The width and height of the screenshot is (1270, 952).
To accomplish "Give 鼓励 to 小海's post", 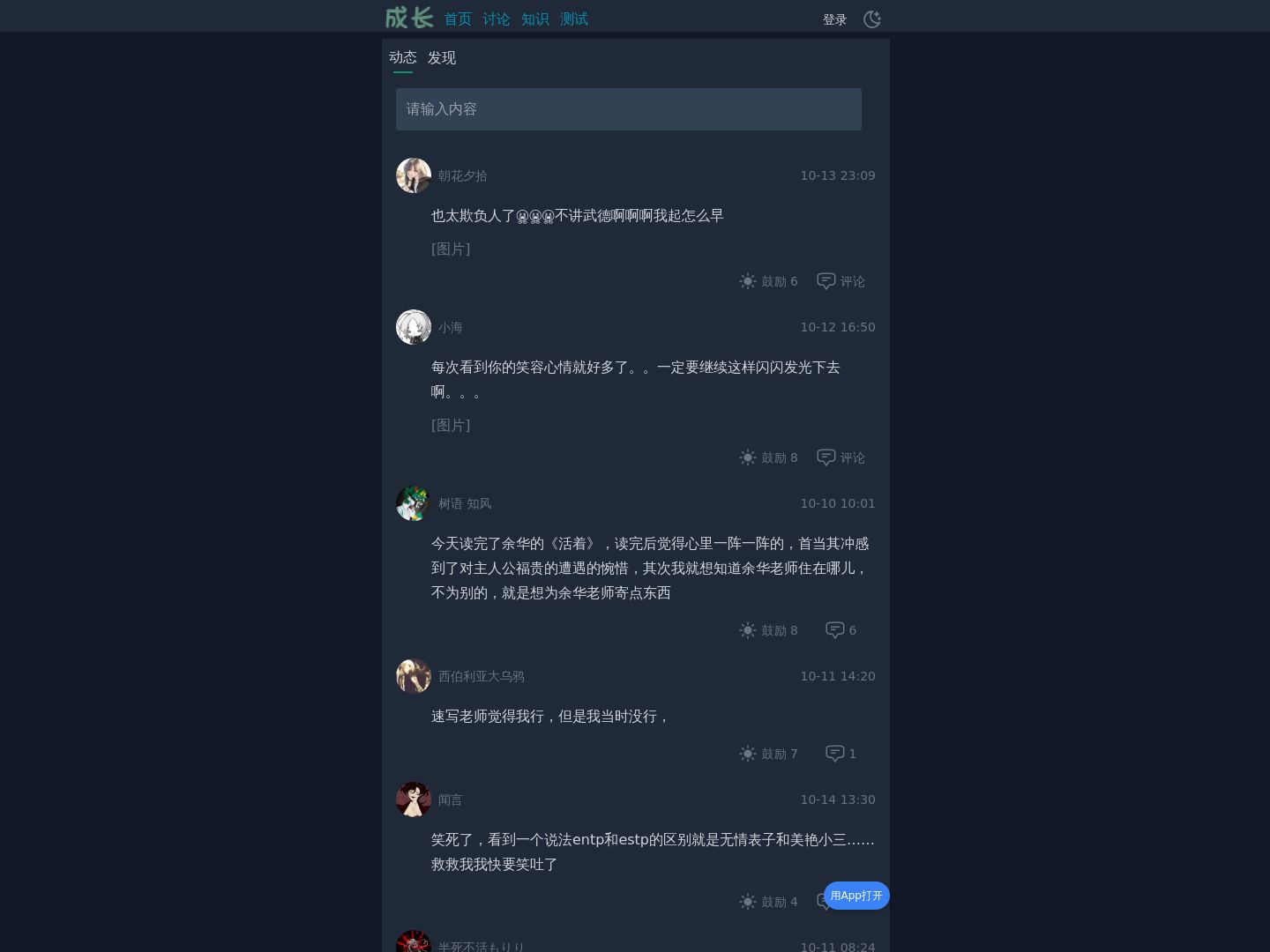I will coord(768,457).
